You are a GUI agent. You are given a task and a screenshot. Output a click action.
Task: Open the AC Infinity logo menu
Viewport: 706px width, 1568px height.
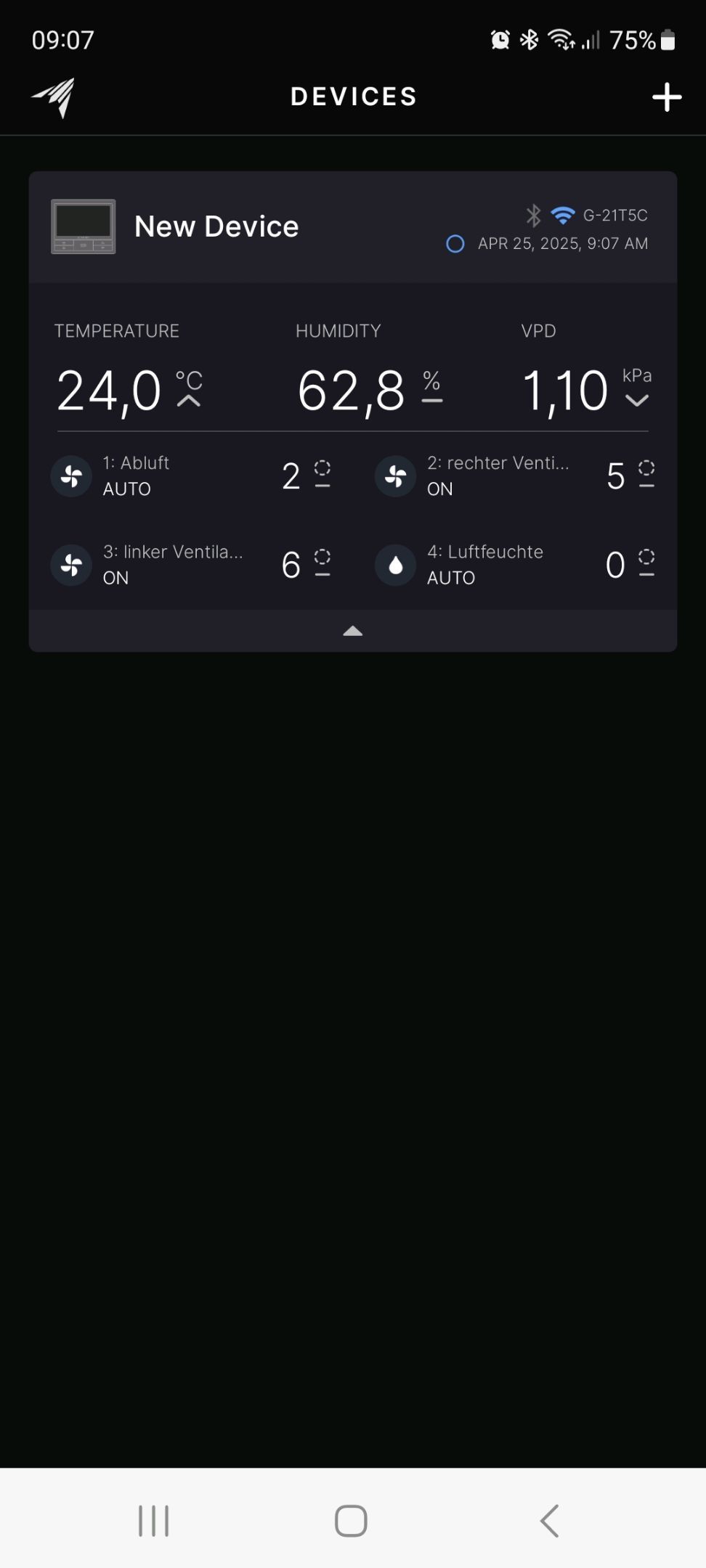click(54, 97)
